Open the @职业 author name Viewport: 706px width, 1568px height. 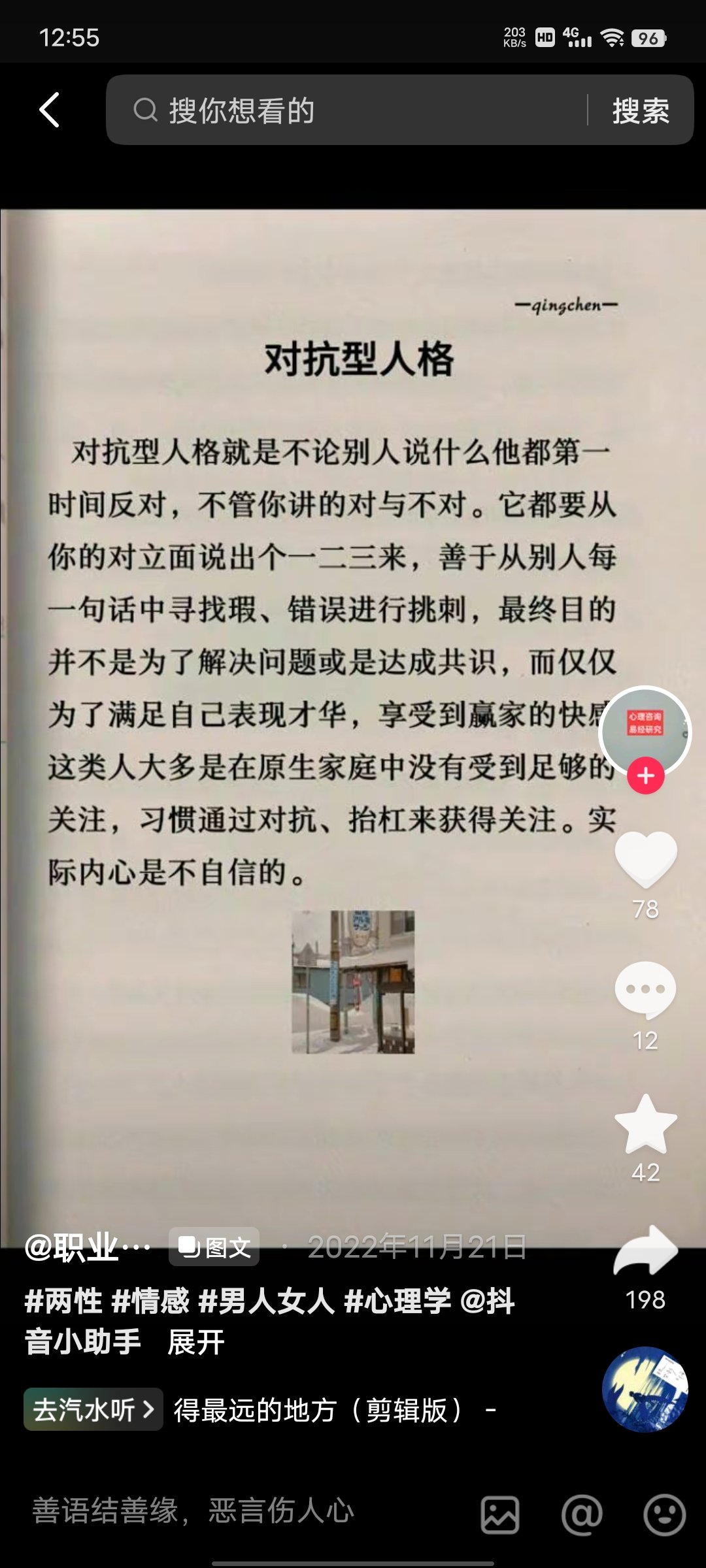tap(88, 1247)
